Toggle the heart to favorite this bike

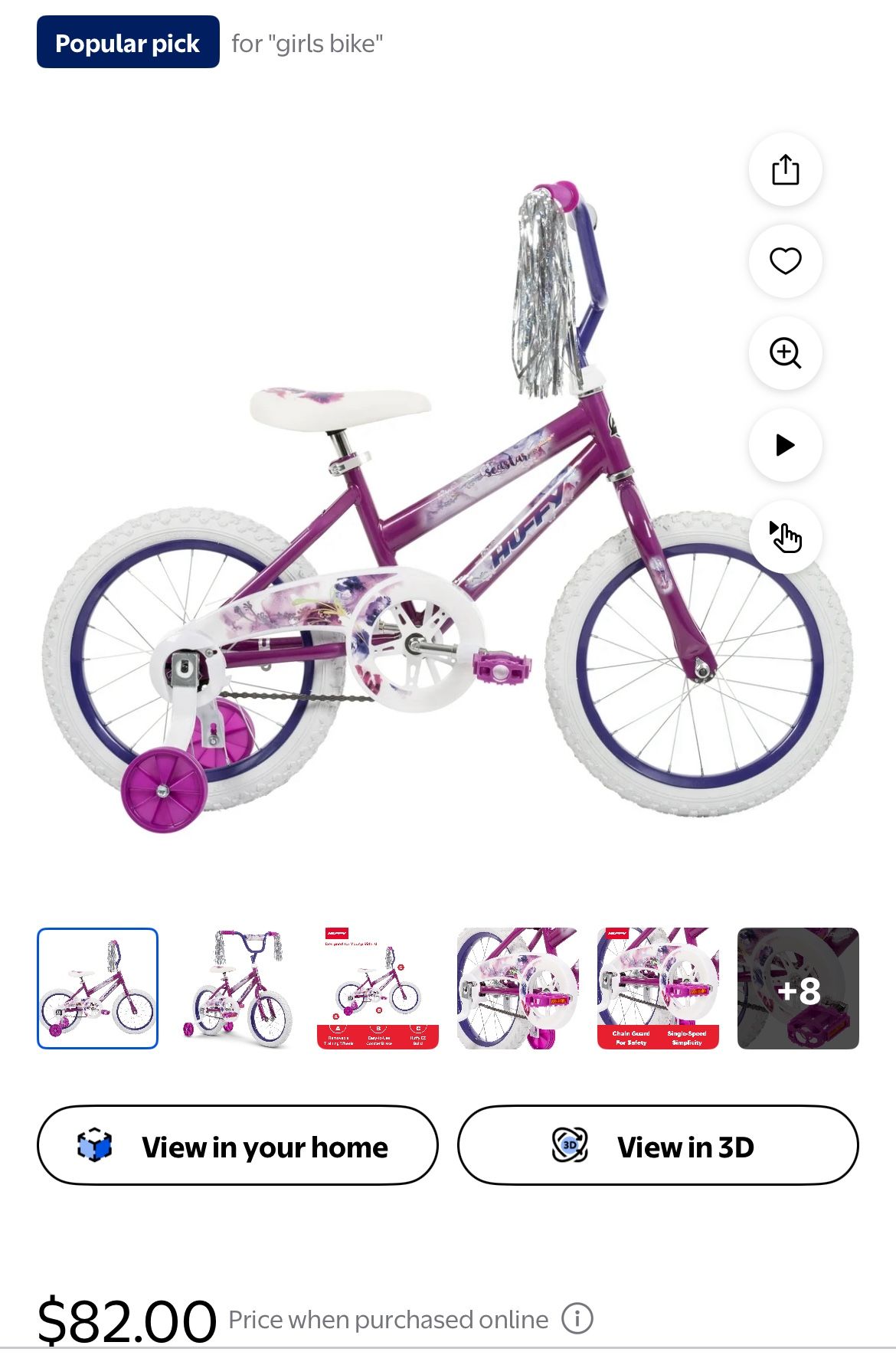pos(784,261)
